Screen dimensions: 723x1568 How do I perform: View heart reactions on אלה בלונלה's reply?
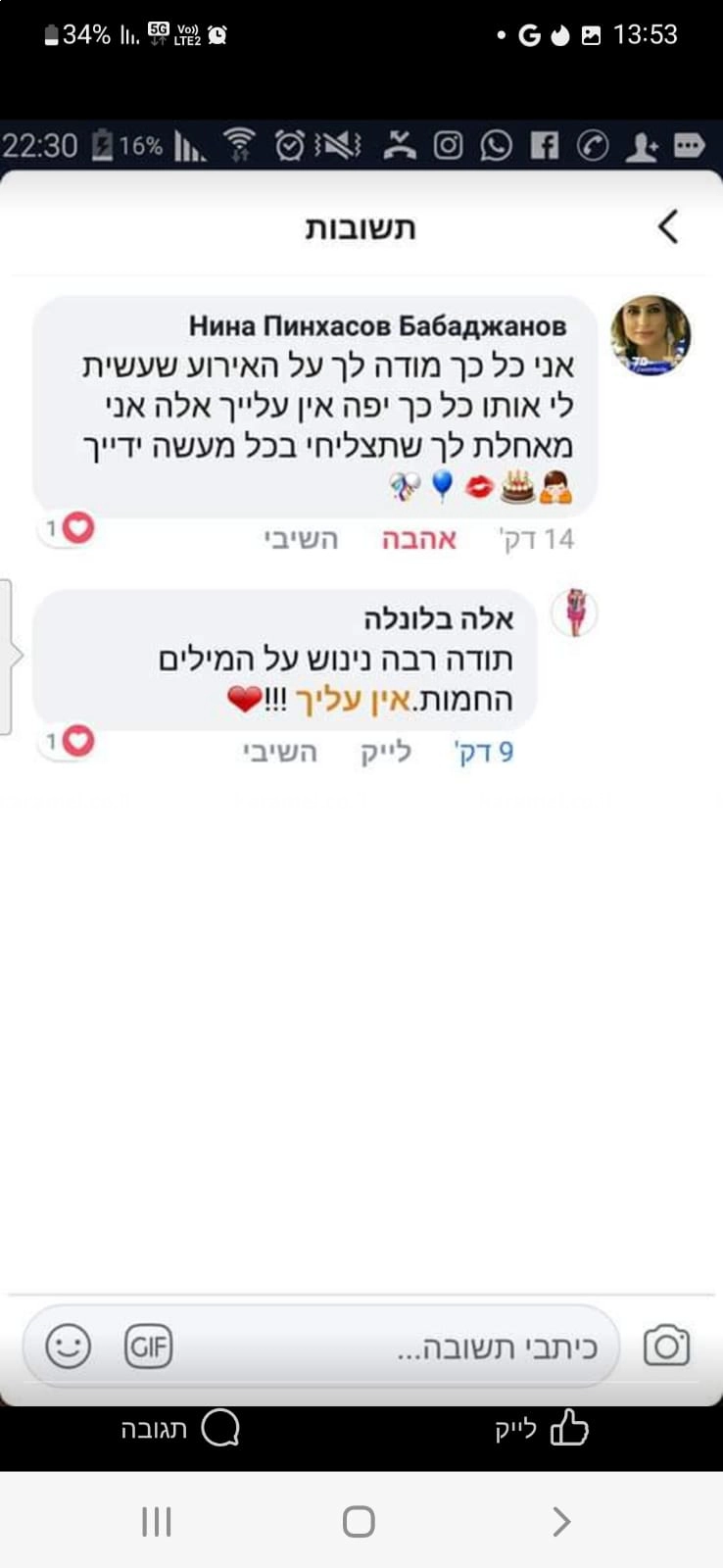coord(69,742)
